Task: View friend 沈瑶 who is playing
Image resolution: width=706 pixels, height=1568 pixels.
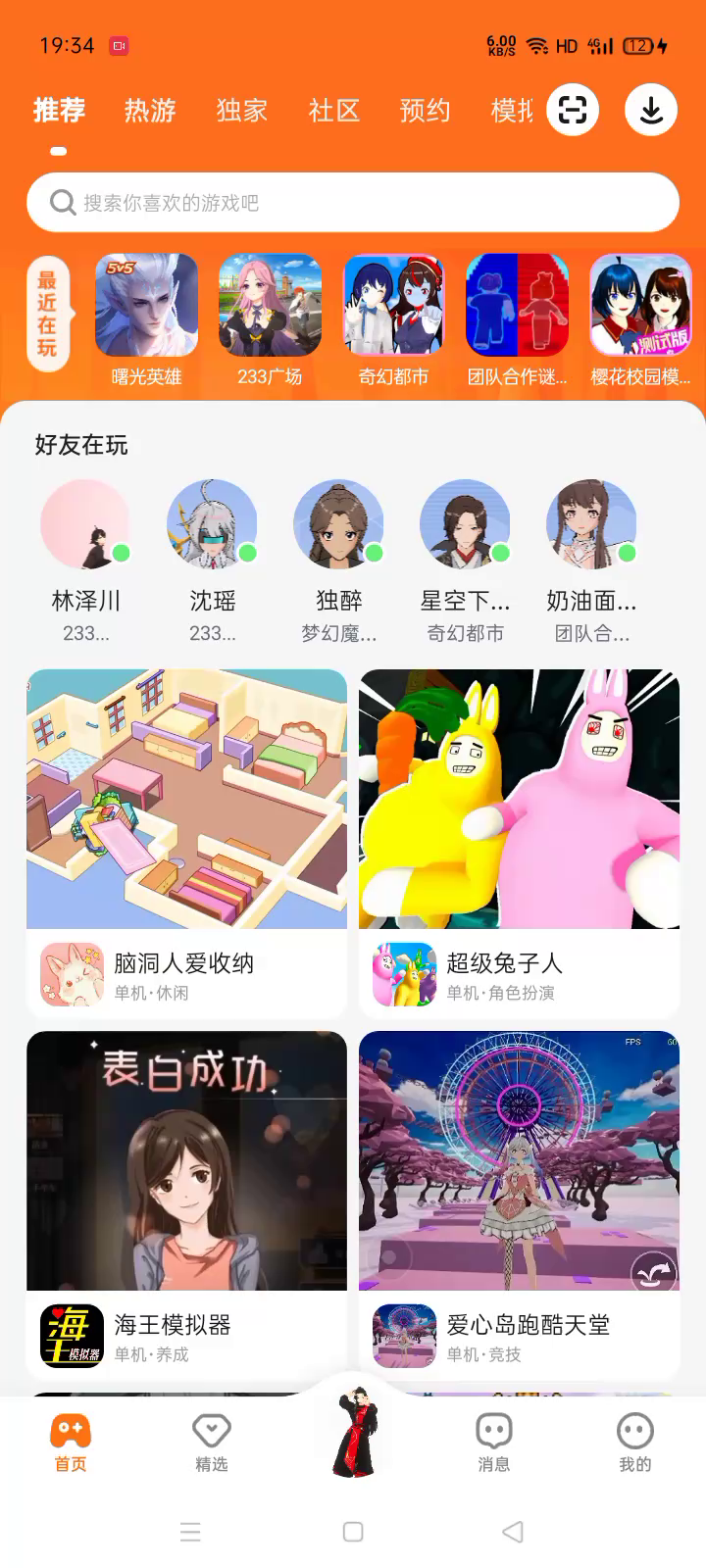Action: [x=212, y=524]
